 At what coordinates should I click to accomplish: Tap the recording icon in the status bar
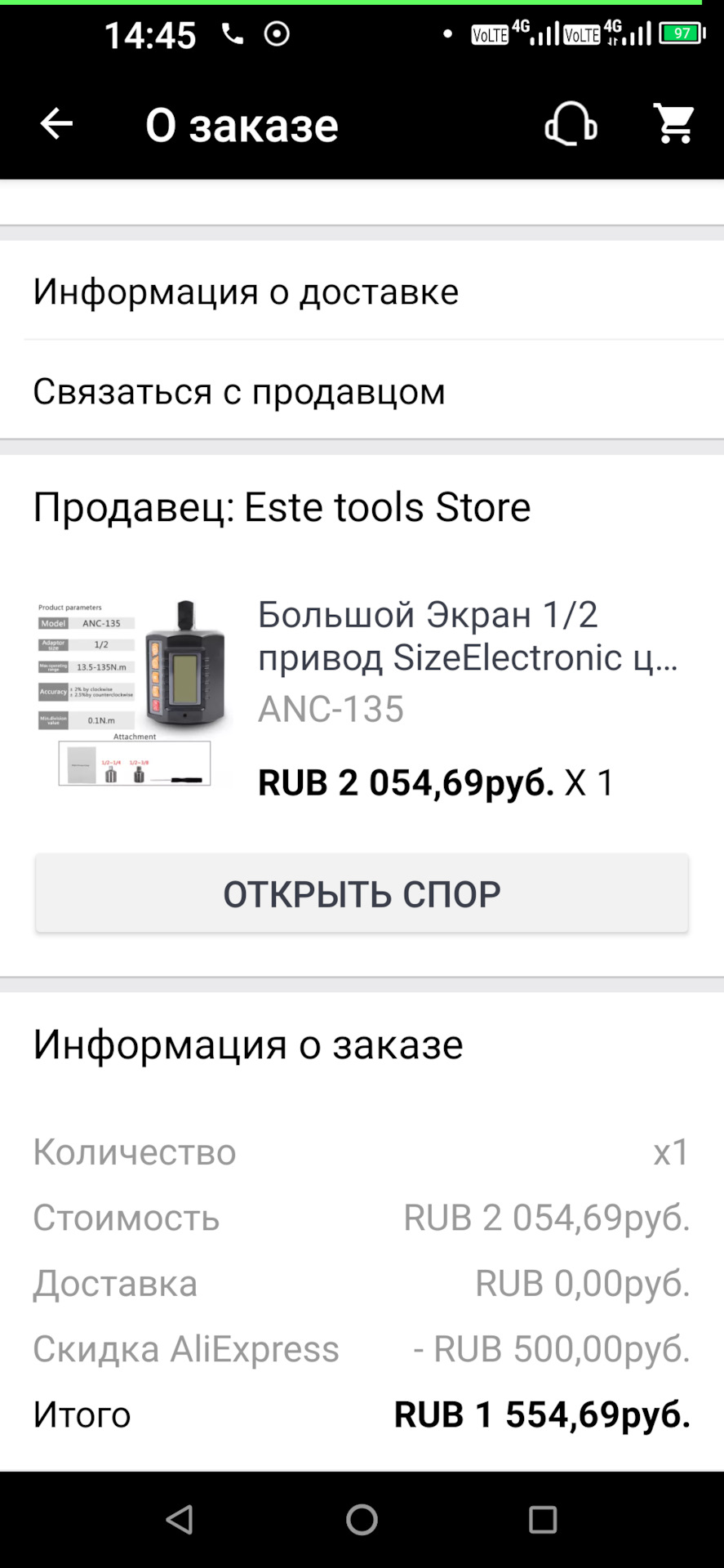[277, 34]
